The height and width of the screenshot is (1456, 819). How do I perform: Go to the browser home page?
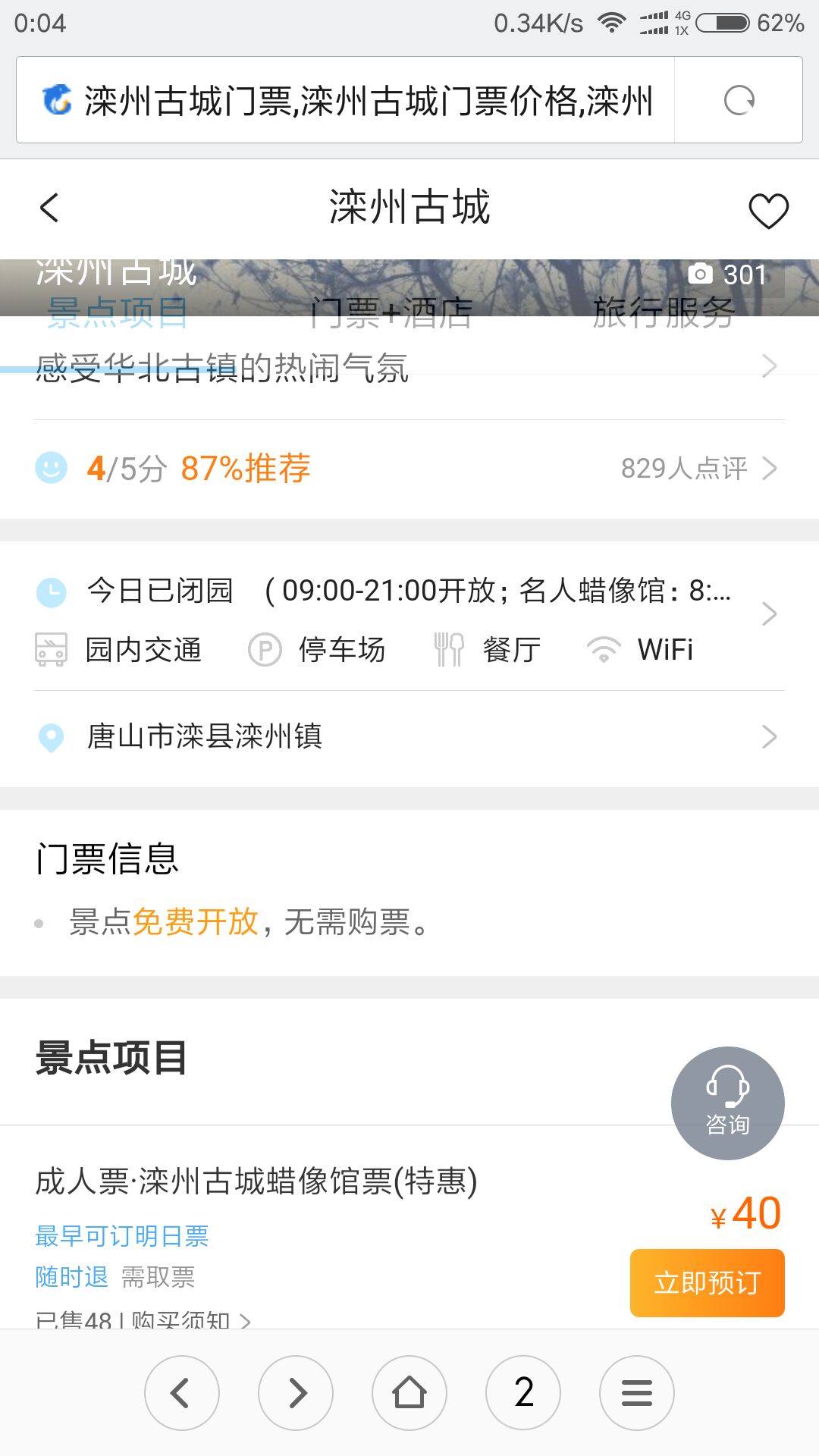tap(409, 1392)
